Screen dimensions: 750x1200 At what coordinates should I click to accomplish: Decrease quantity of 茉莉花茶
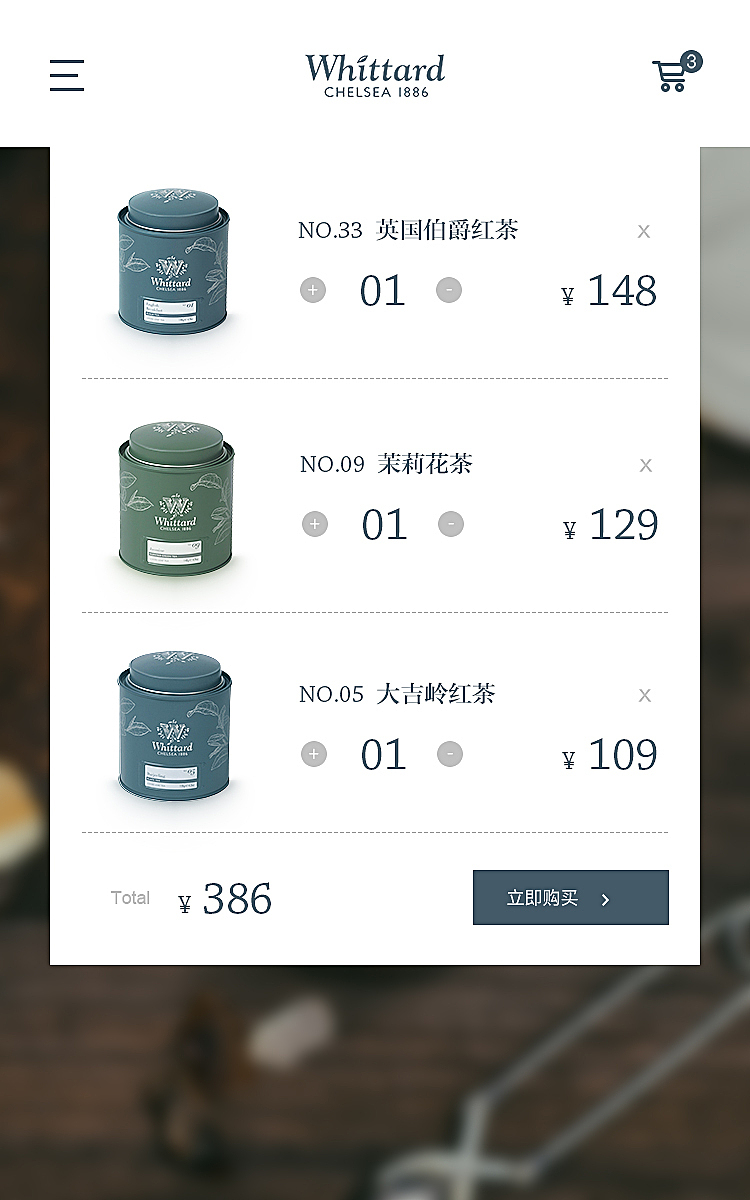450,523
